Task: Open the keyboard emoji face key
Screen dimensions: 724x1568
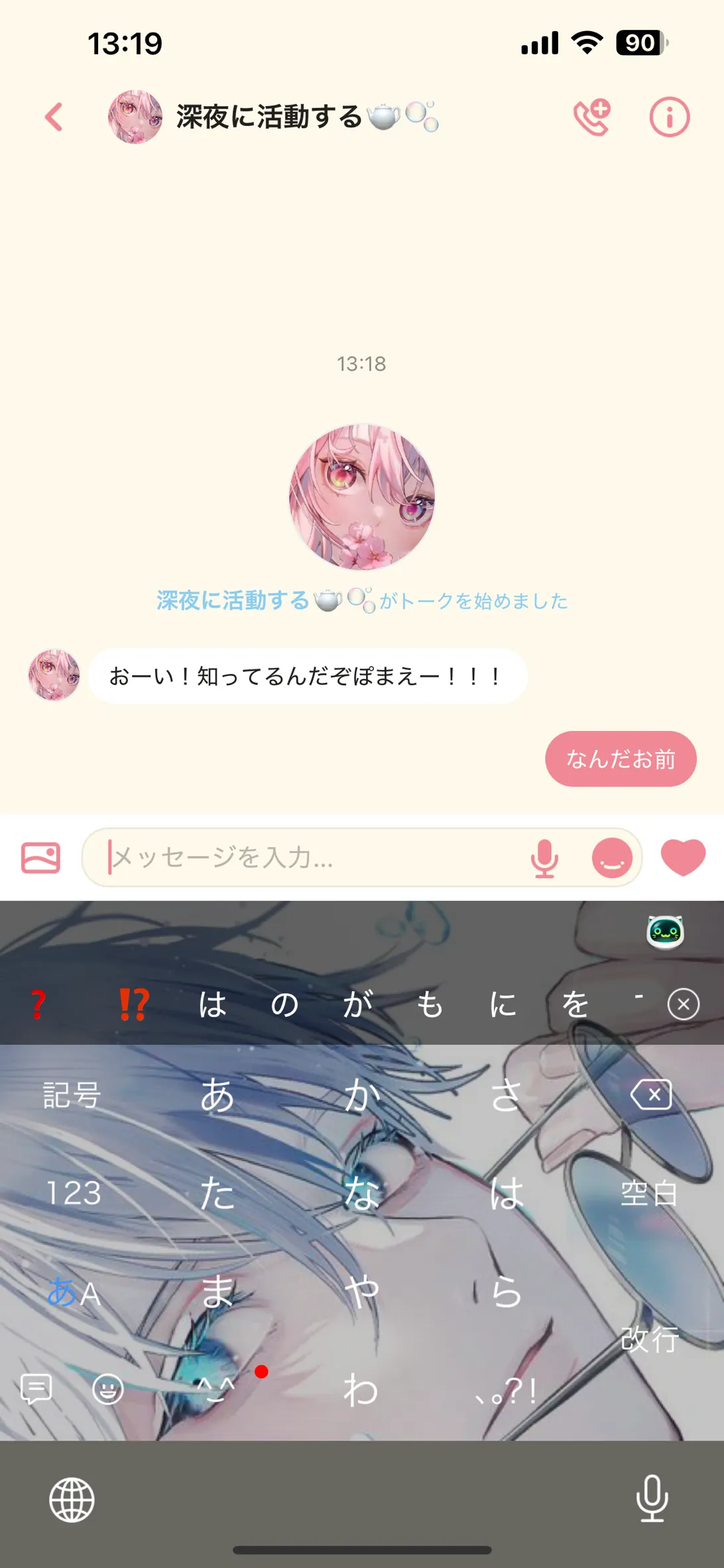Action: tap(107, 1389)
